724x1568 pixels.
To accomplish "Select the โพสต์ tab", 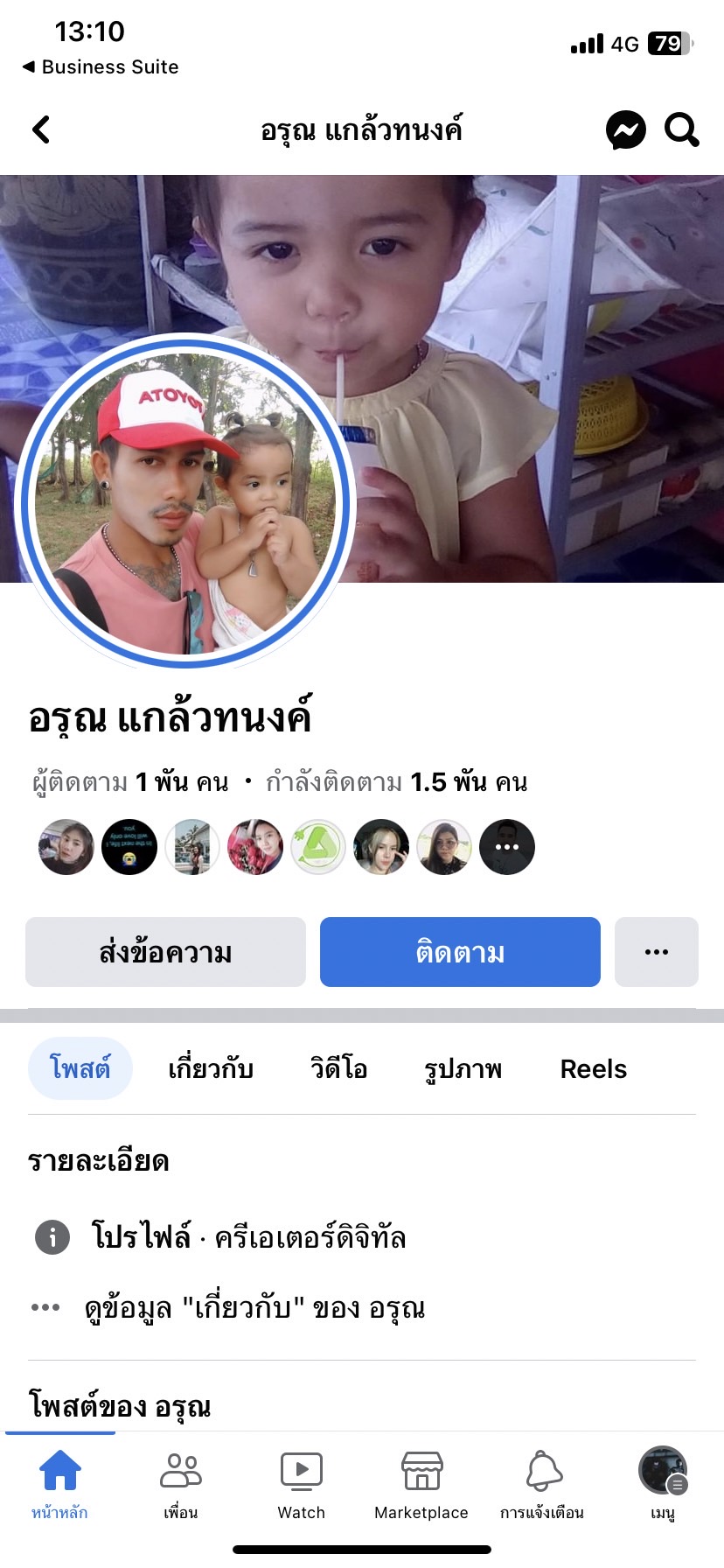I will pyautogui.click(x=80, y=1069).
